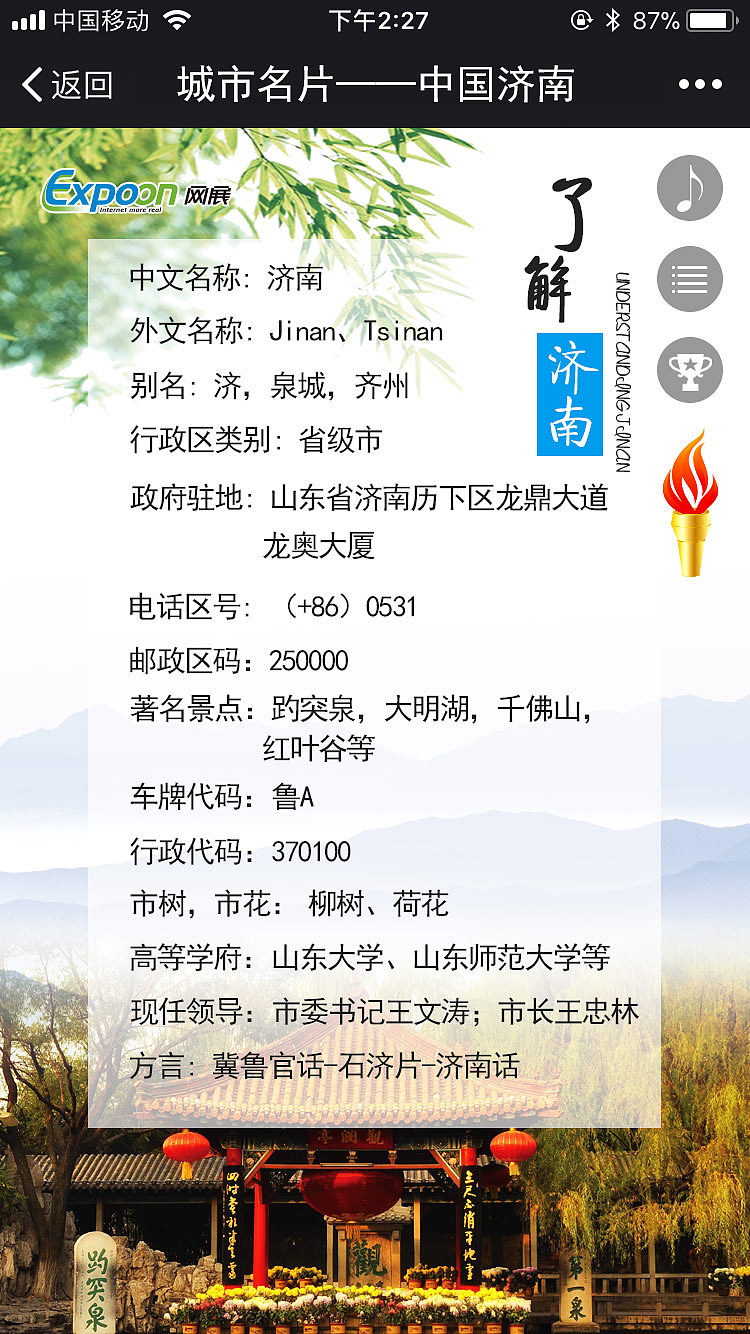750x1334 pixels.
Task: Open the list menu icon on the right
Action: click(688, 279)
